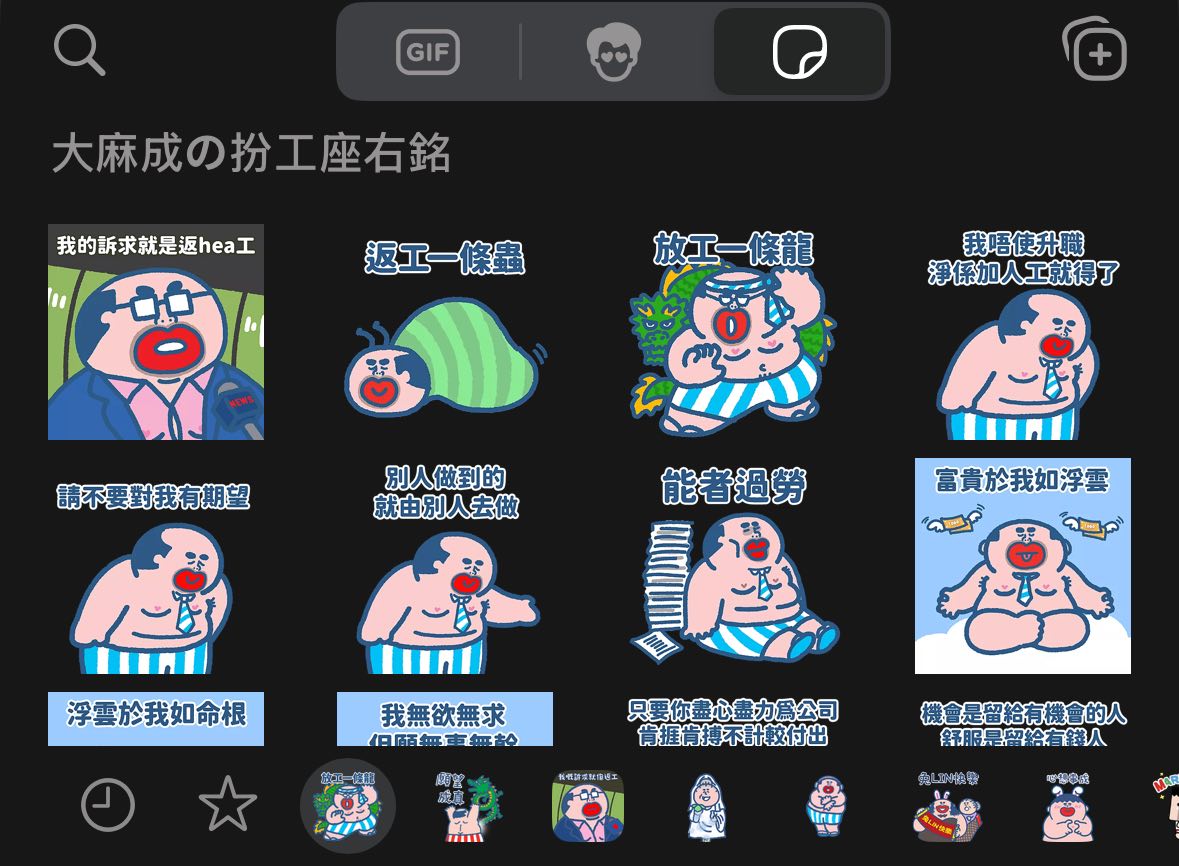This screenshot has width=1179, height=866.
Task: Send the 返工一條蟲 sticker
Action: (444, 332)
